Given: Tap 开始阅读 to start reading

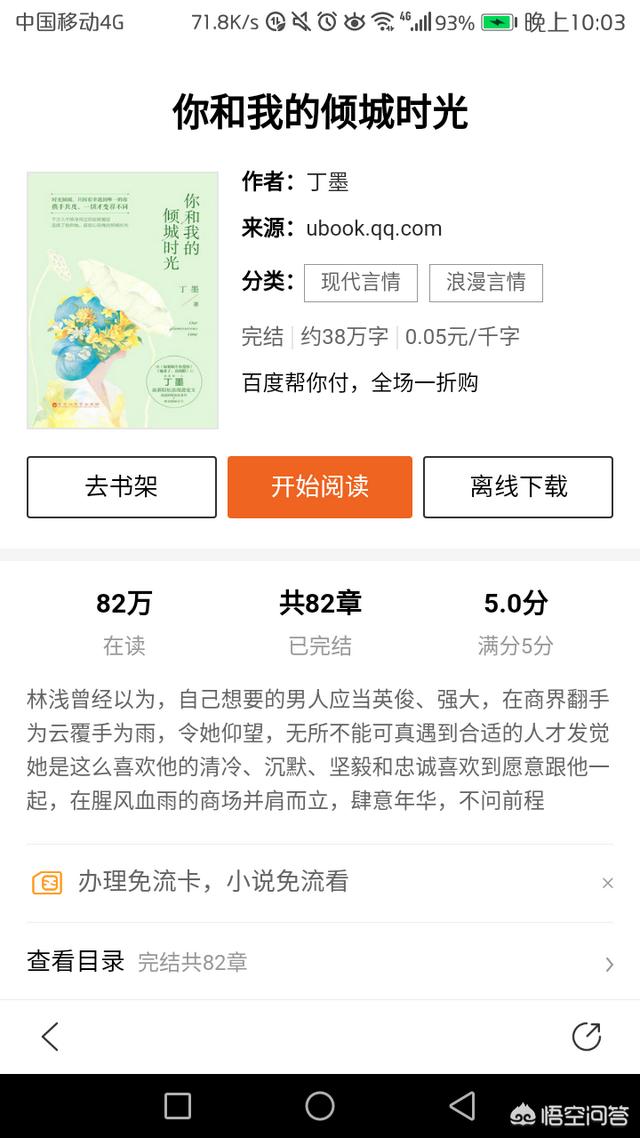Looking at the screenshot, I should click(319, 487).
